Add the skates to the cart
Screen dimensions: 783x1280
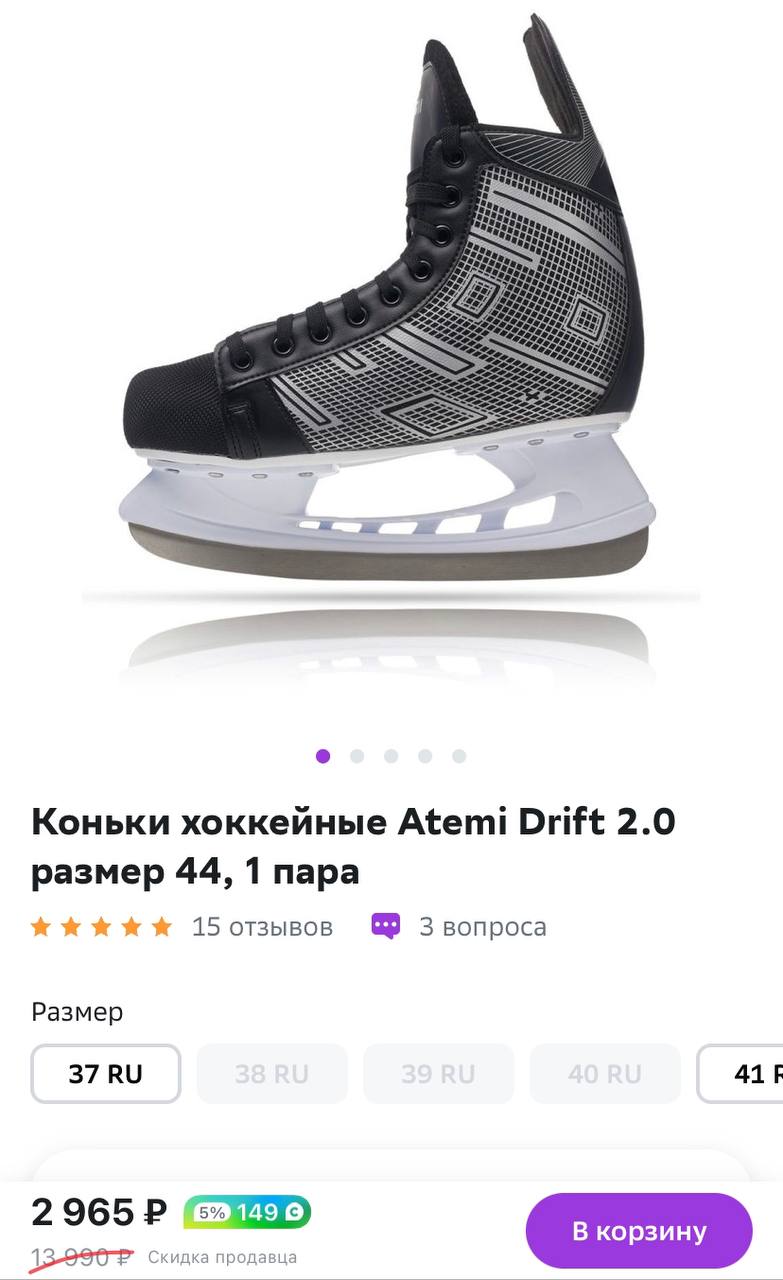point(638,1230)
